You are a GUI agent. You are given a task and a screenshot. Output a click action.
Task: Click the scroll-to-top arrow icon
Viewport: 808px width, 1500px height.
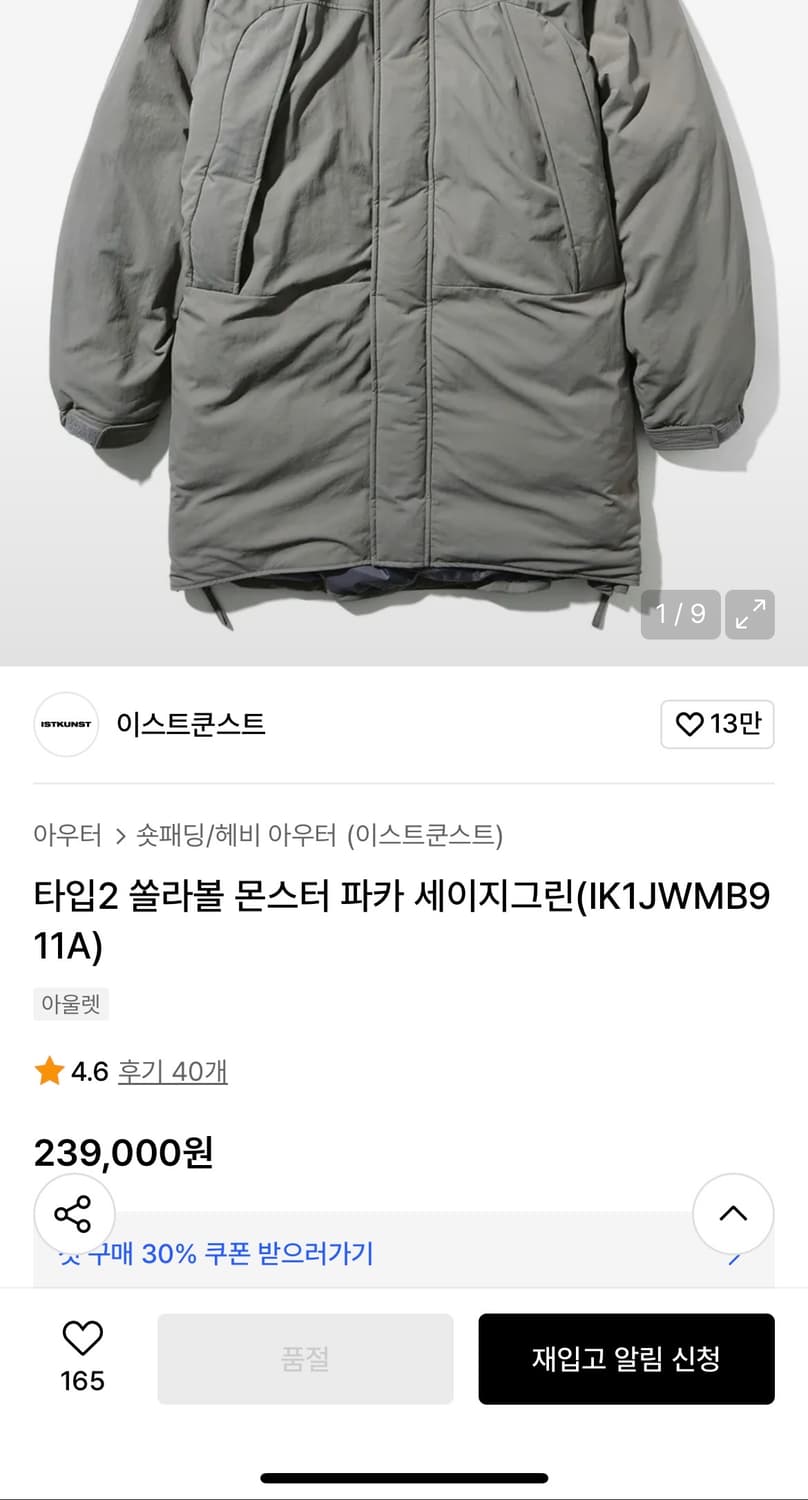tap(733, 1214)
